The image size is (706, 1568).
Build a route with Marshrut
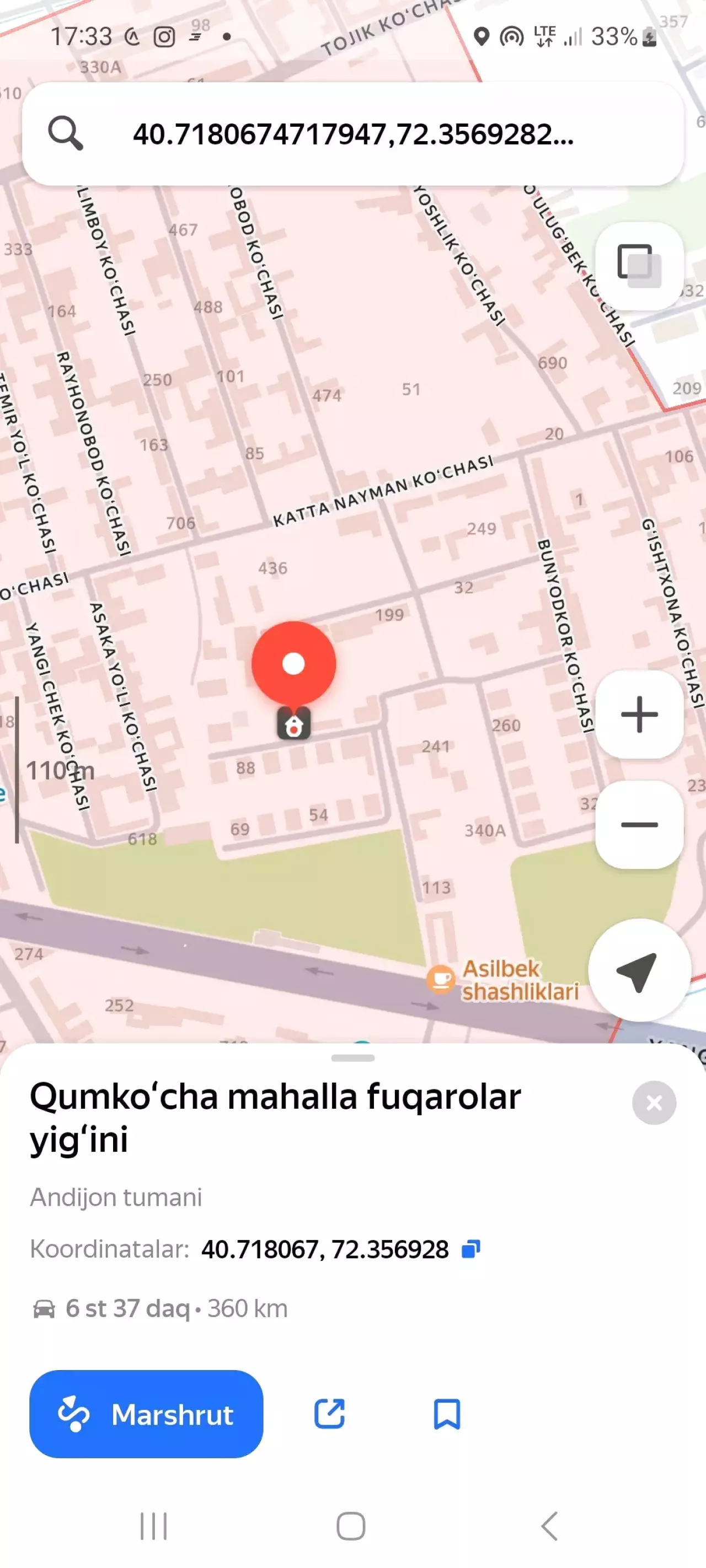[x=146, y=1414]
